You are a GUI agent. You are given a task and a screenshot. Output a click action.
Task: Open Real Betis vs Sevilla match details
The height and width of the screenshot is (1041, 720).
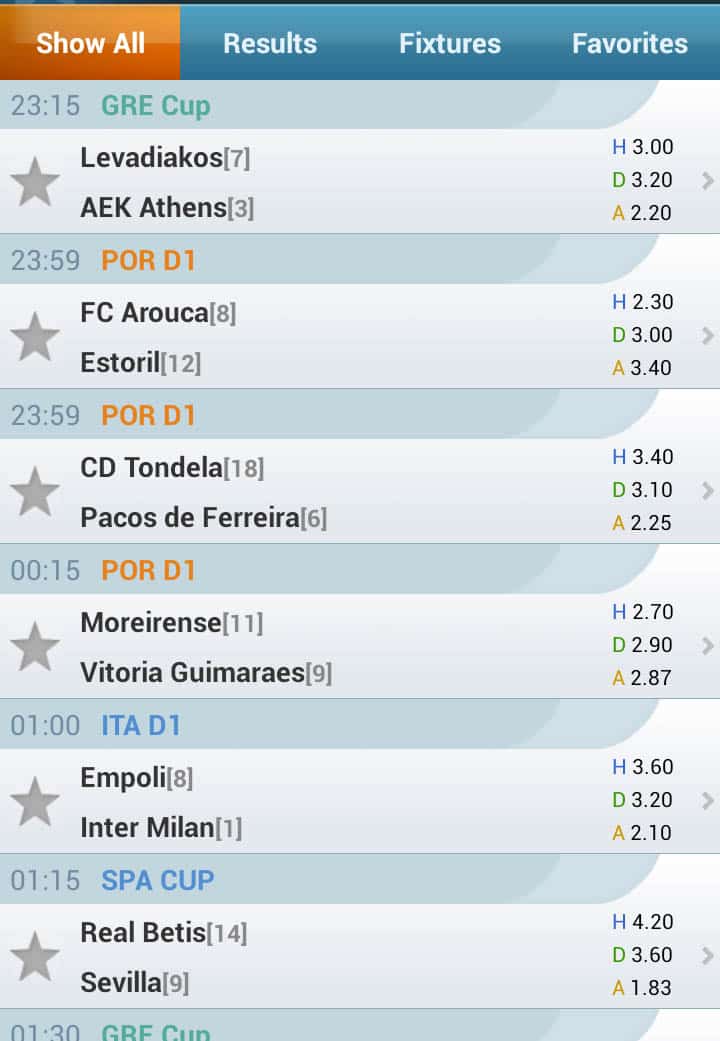(x=707, y=956)
